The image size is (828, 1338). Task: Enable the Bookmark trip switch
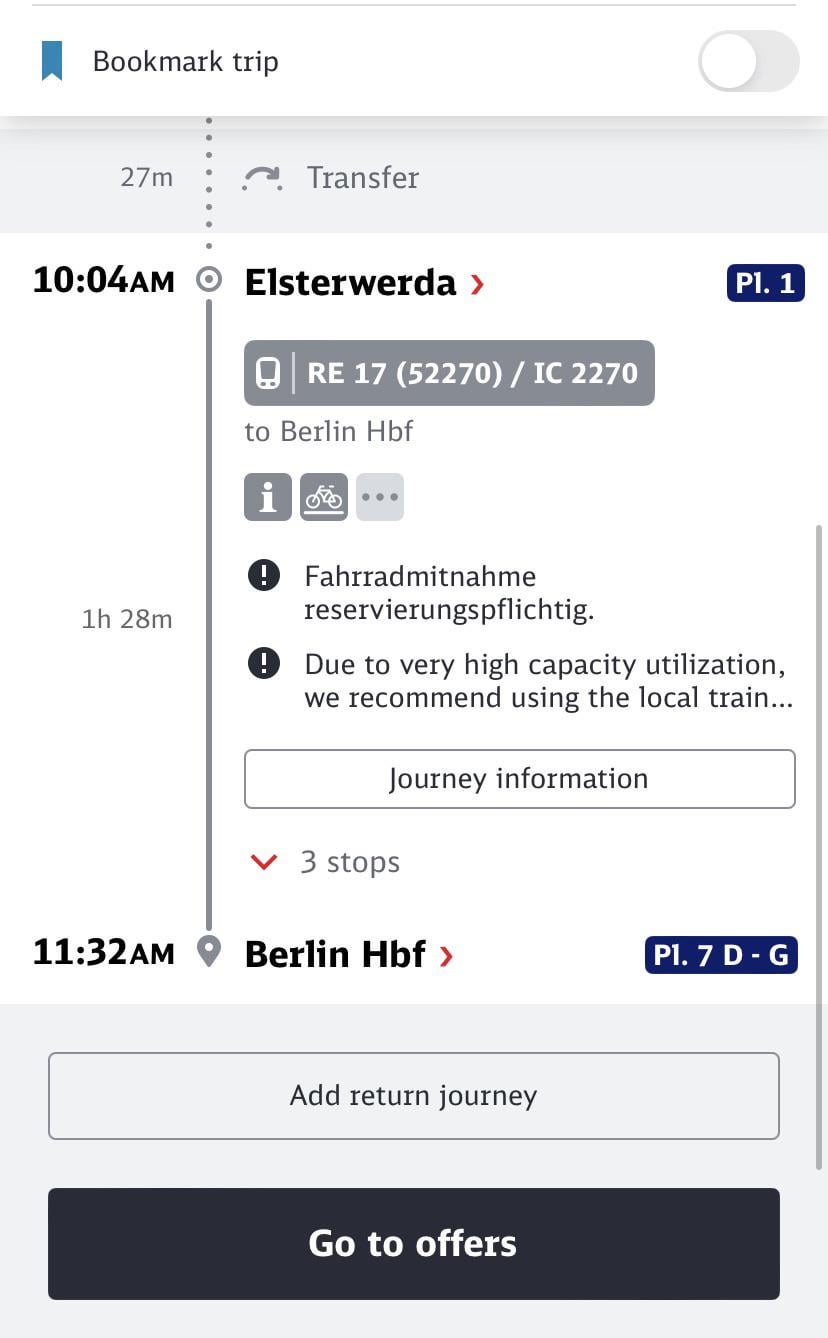tap(748, 61)
